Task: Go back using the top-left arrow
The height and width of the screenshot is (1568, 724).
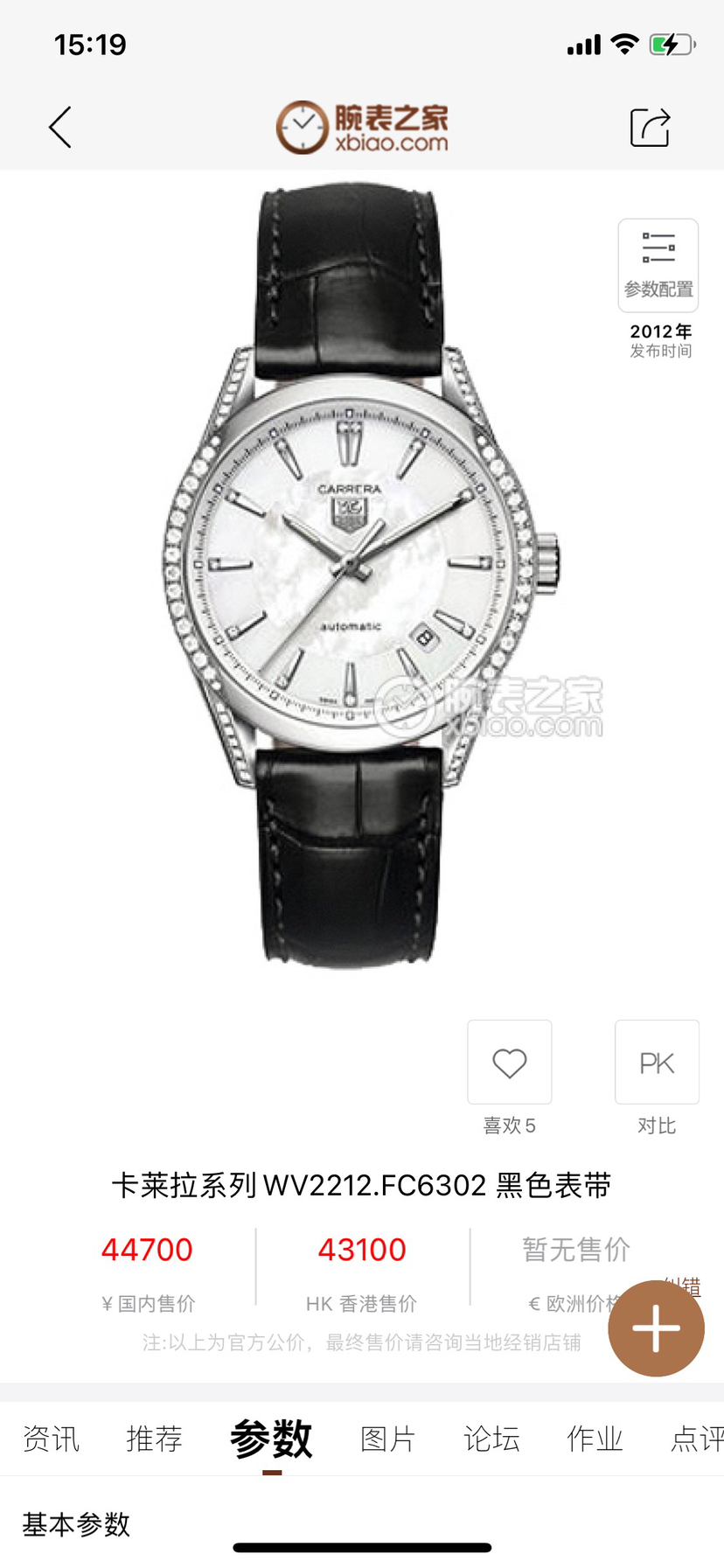Action: (59, 128)
